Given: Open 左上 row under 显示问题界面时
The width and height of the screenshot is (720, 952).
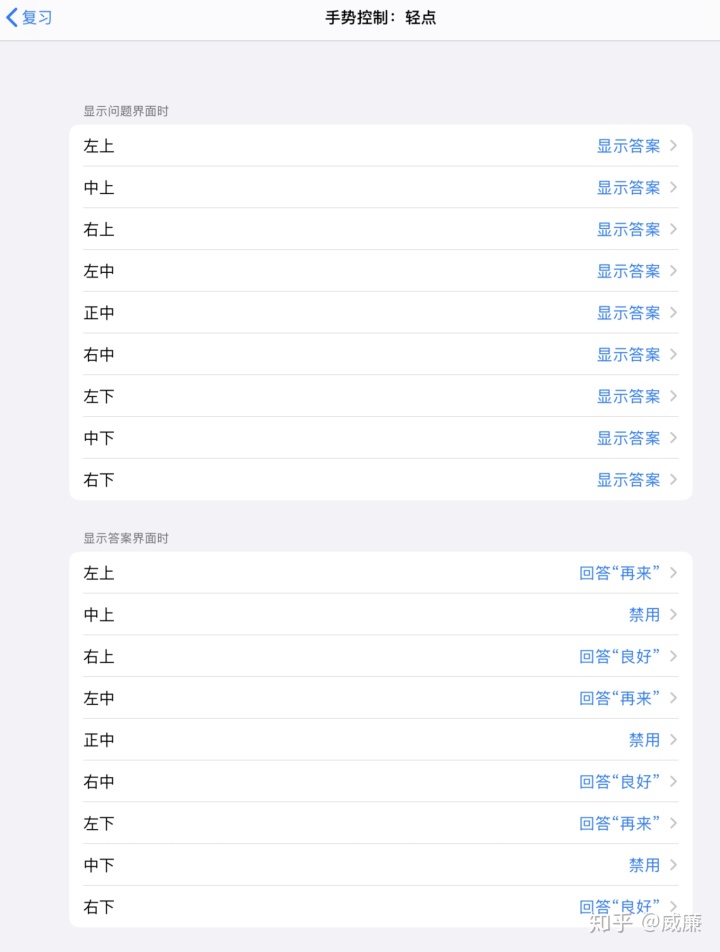Looking at the screenshot, I should click(380, 146).
